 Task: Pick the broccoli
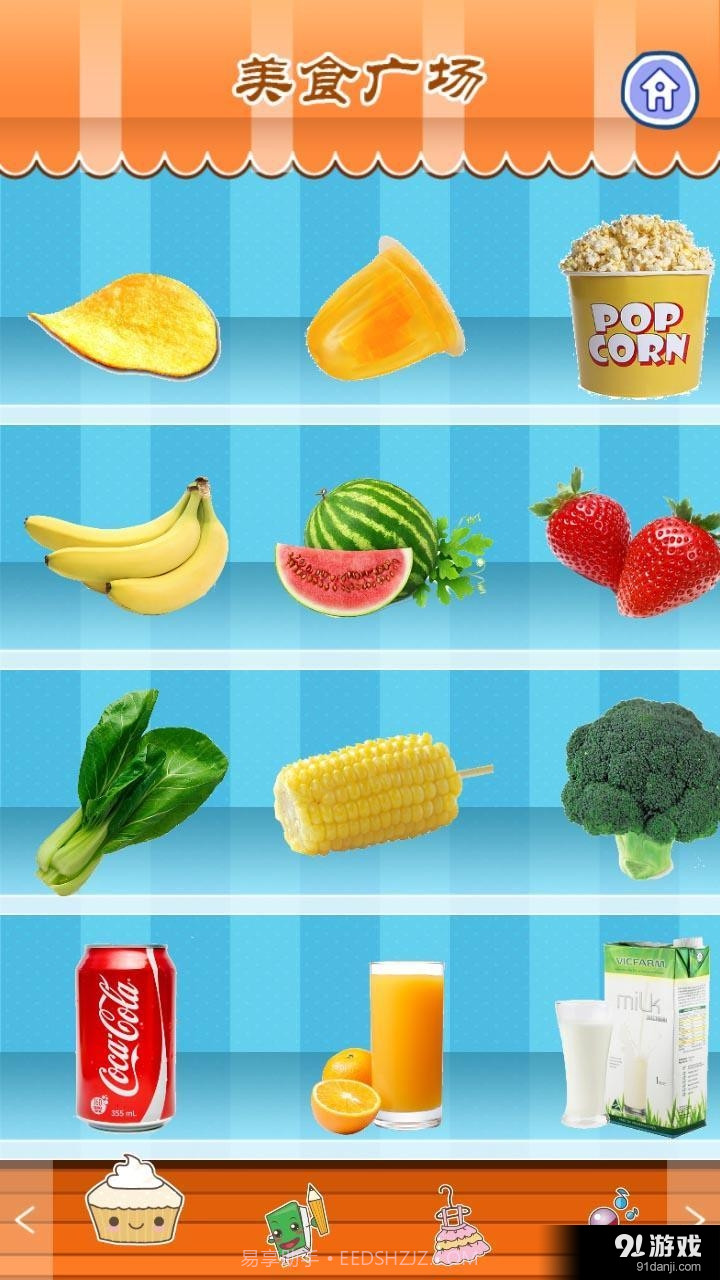pos(638,785)
